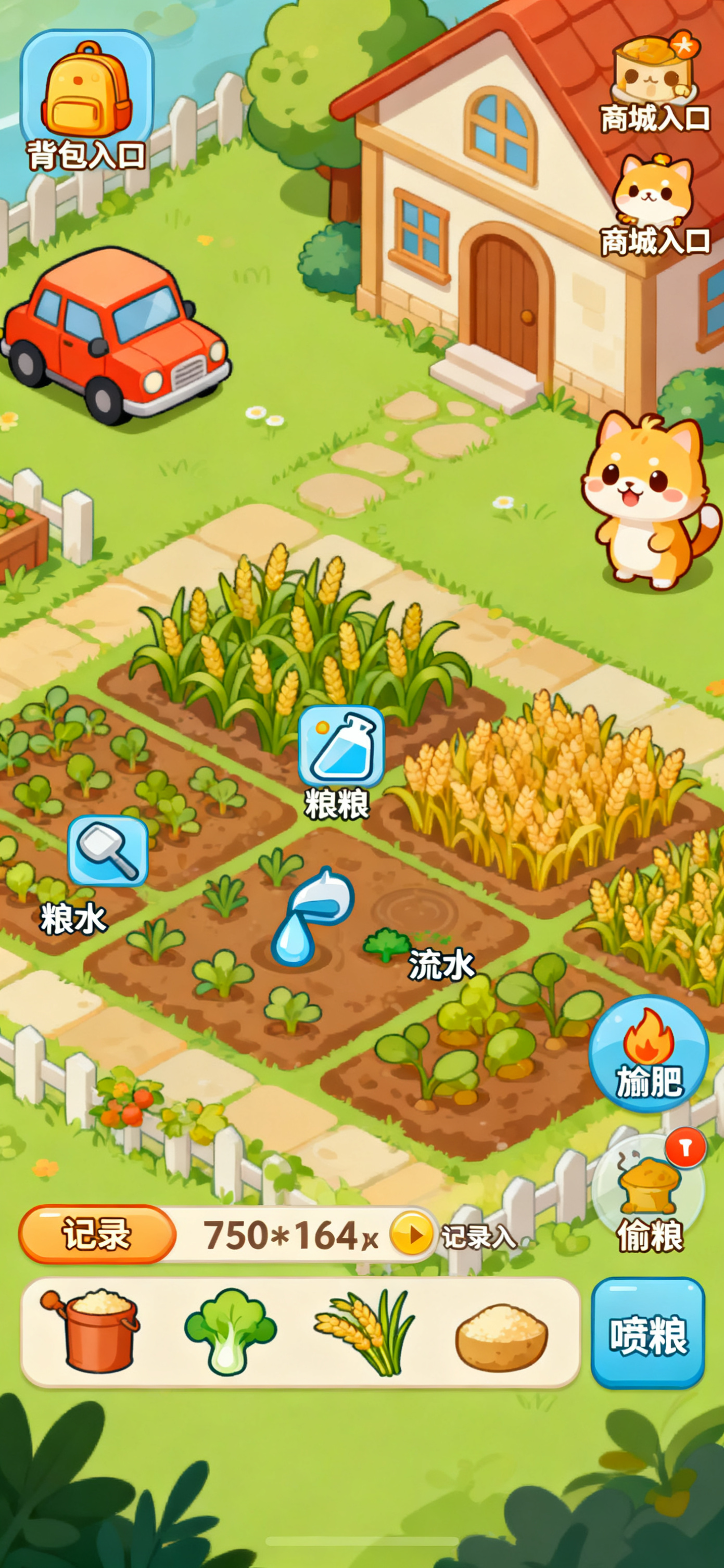
Task: Open the backpack entrance 背包入口
Action: tap(87, 100)
